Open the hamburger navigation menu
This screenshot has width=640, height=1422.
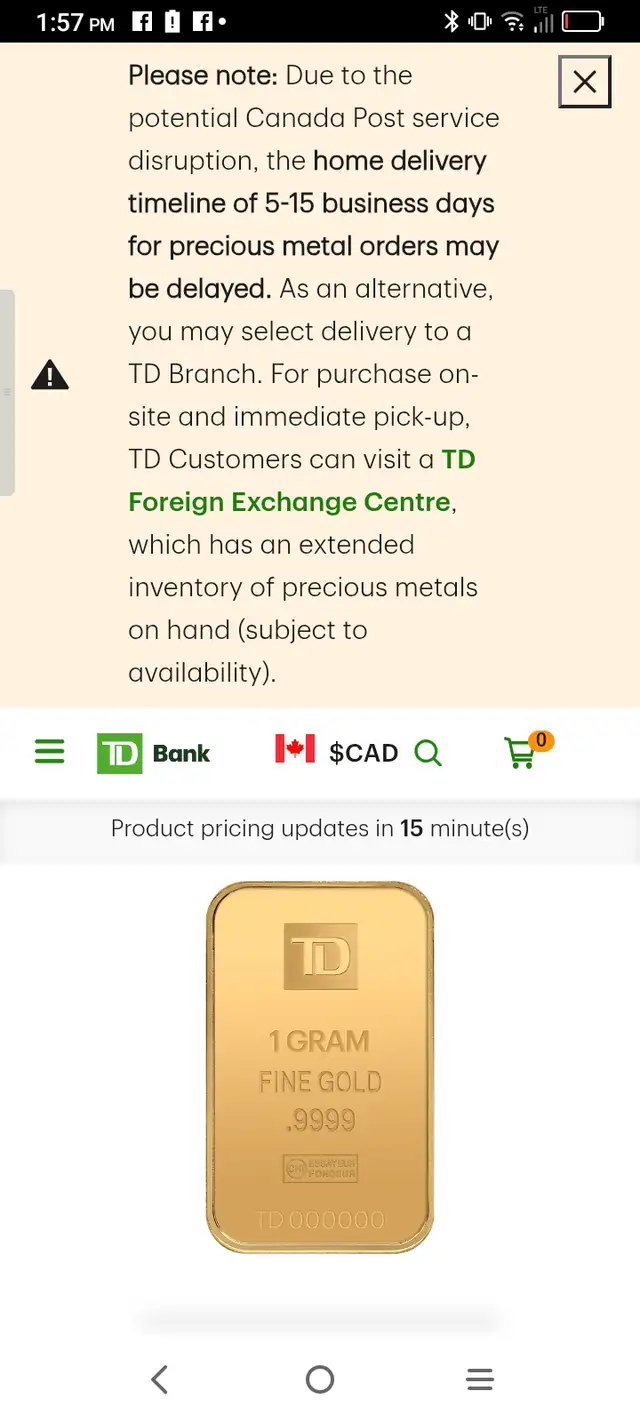50,752
